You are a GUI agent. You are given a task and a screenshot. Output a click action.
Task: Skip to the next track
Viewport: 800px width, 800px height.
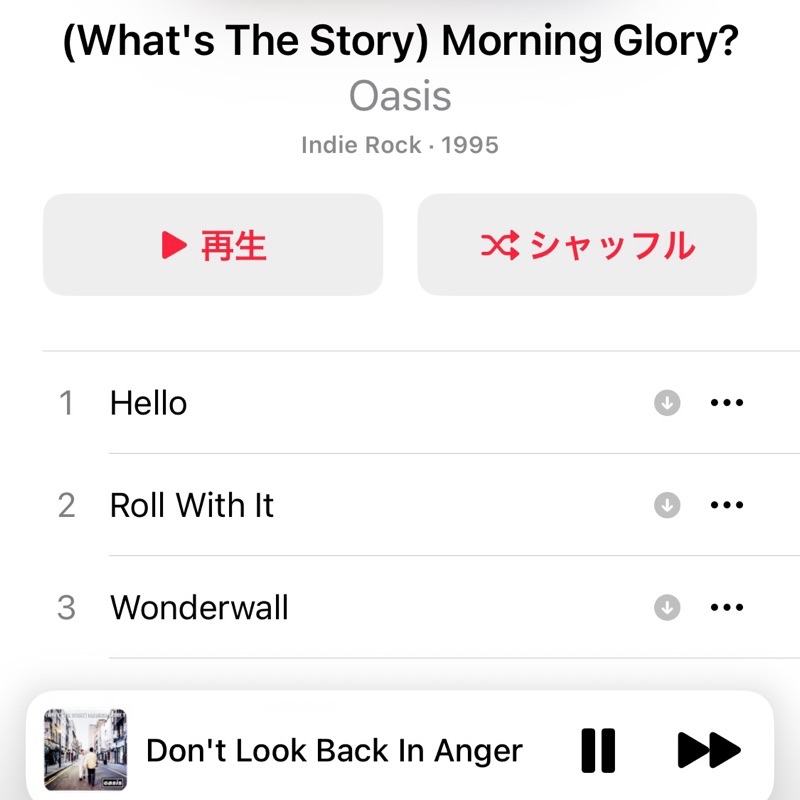708,750
